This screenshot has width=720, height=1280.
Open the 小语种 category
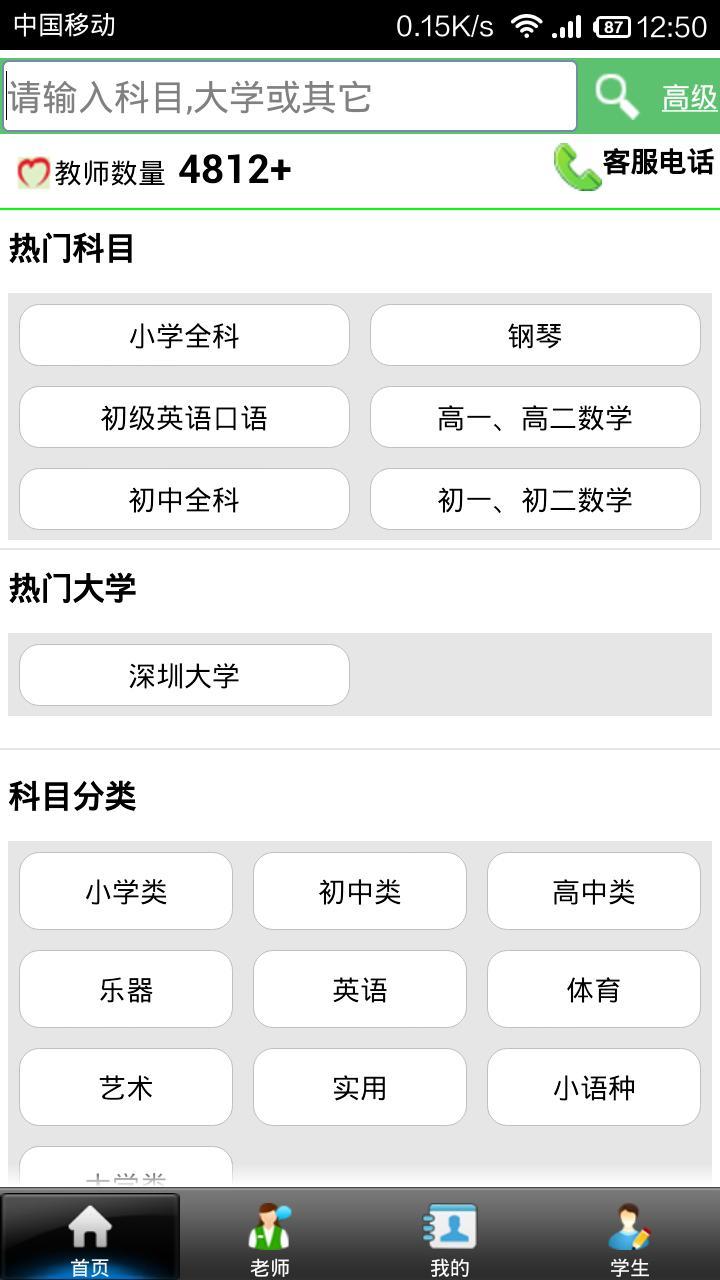(594, 1087)
